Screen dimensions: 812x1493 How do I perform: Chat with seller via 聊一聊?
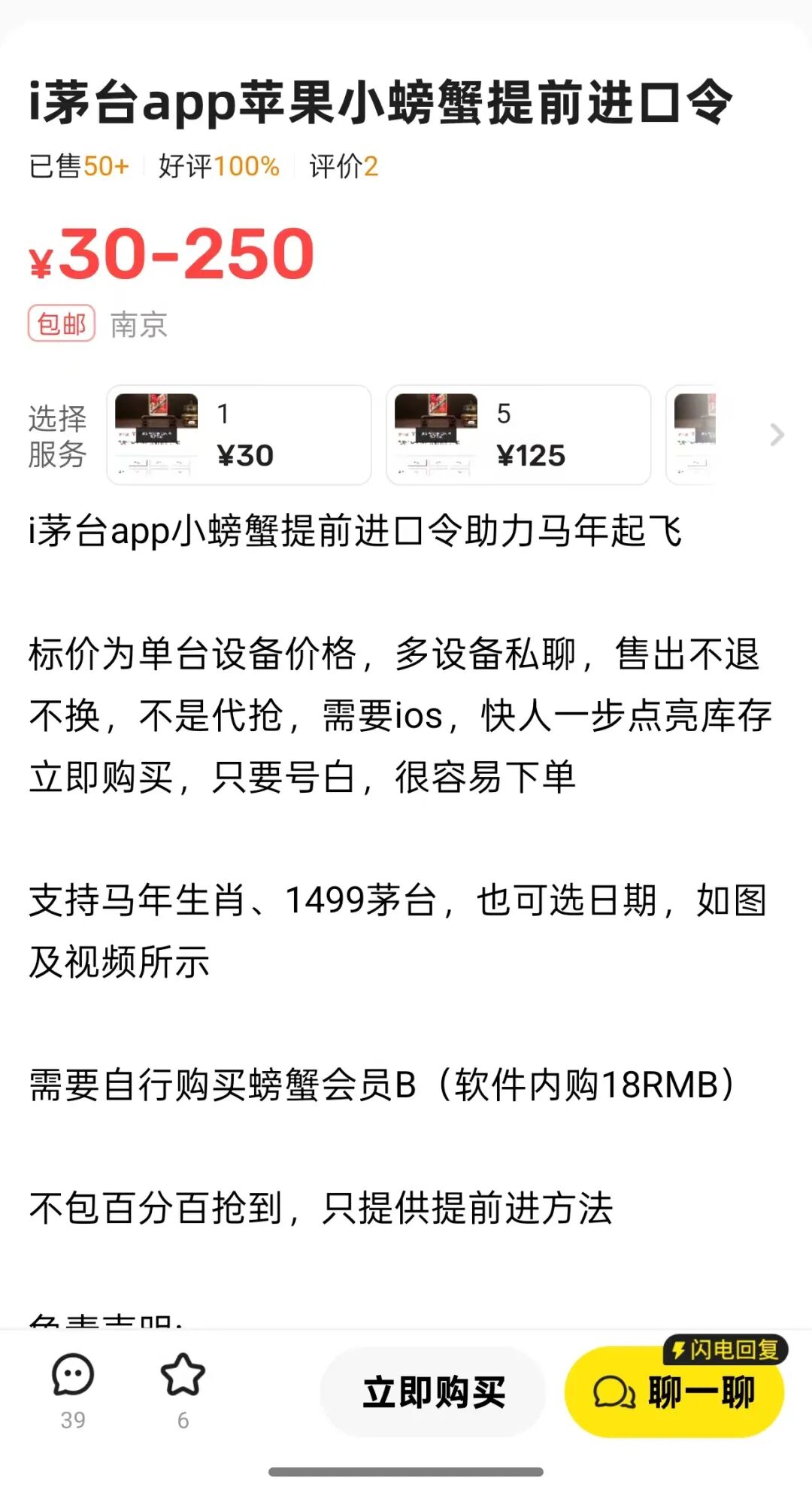[674, 1391]
